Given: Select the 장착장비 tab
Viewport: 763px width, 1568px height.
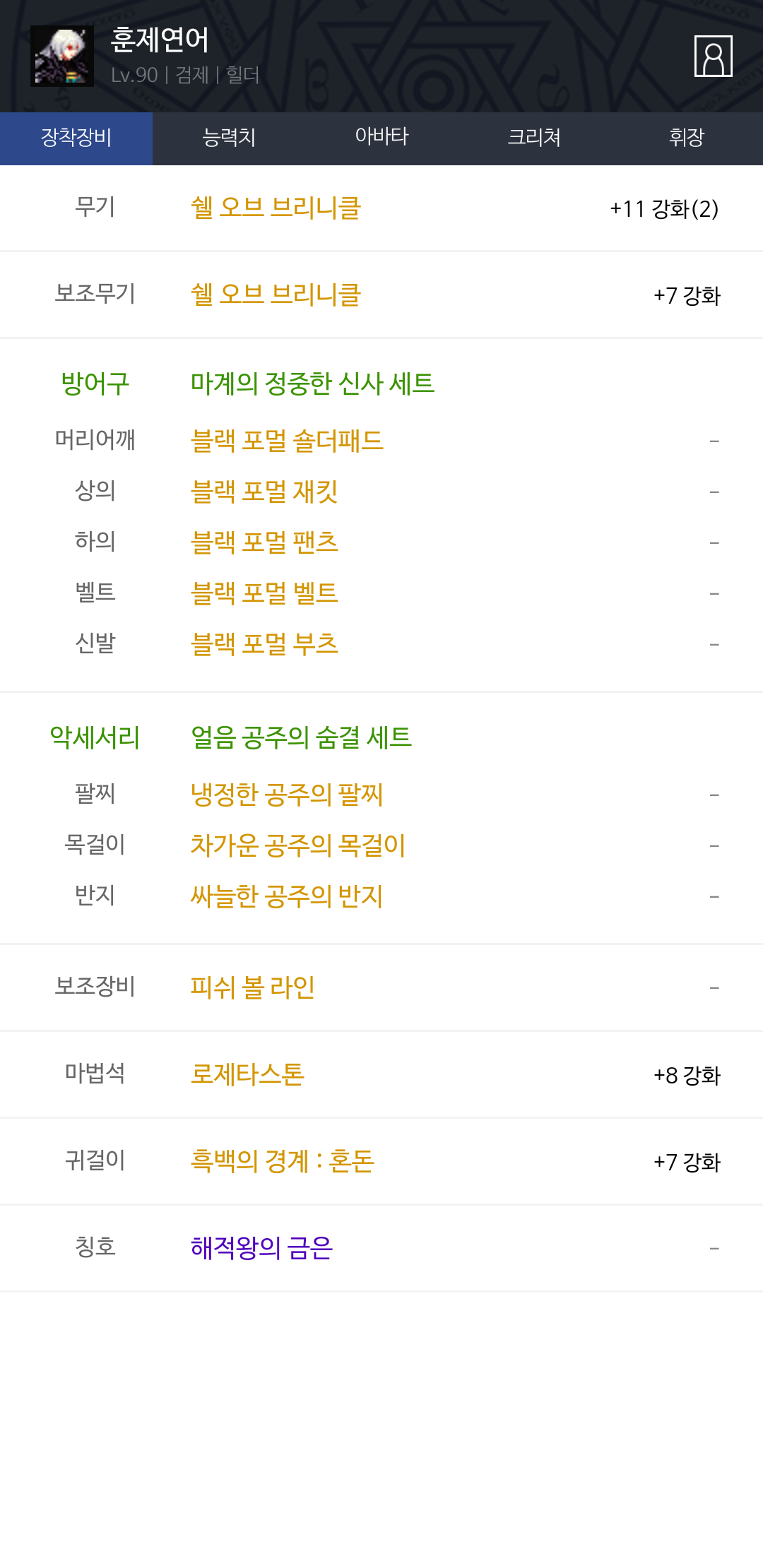Looking at the screenshot, I should [76, 138].
